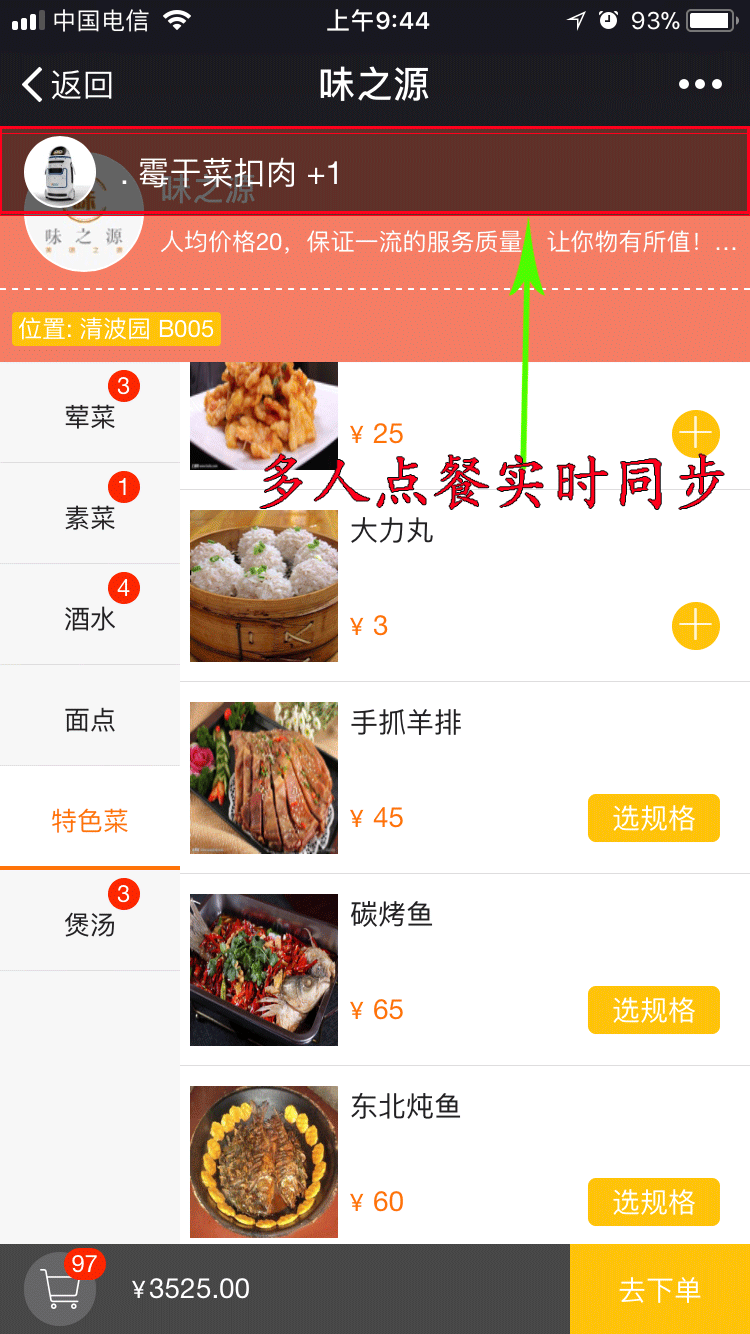The image size is (750, 1334).
Task: Open the 酒水 category
Action: coord(90,619)
